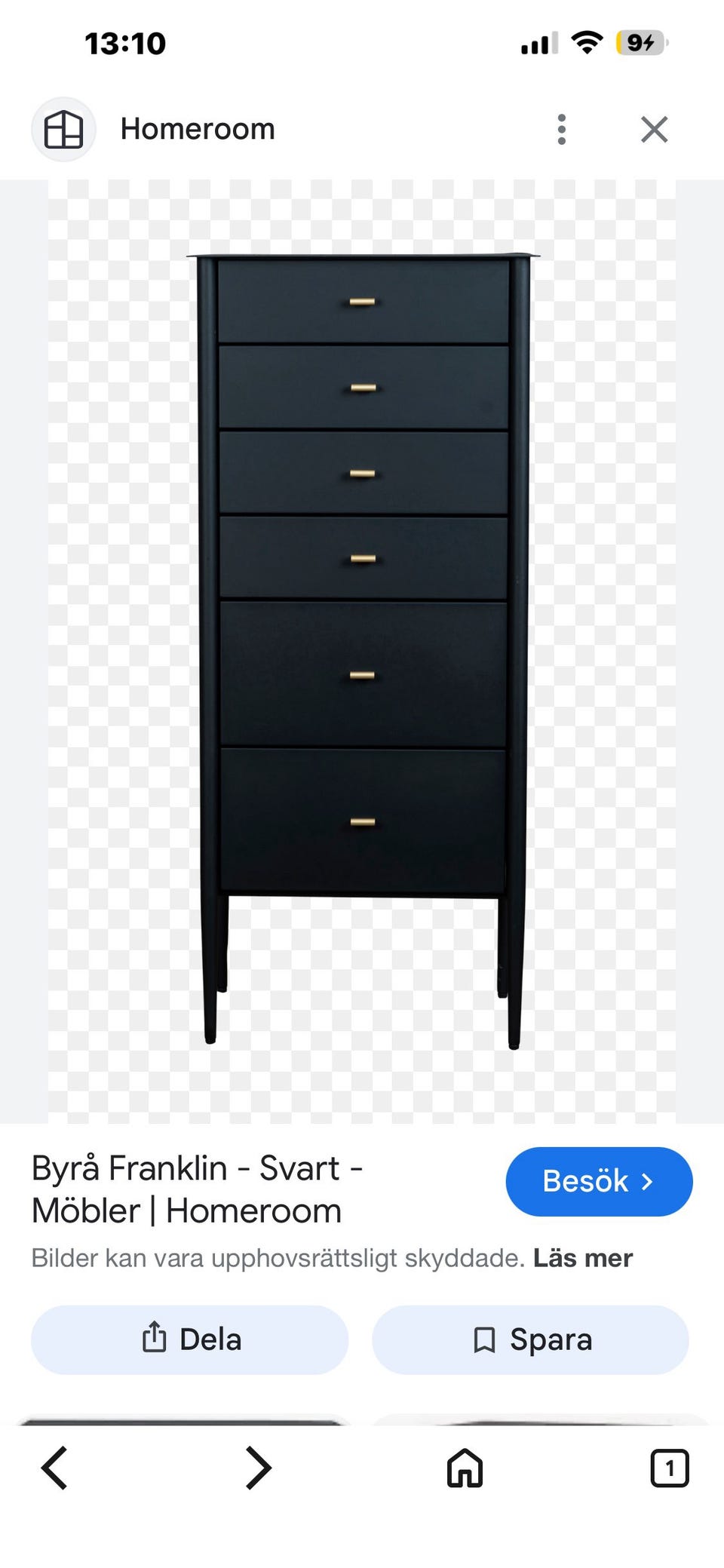Open the three-dot overflow menu
The height and width of the screenshot is (1568, 724).
coord(561,129)
